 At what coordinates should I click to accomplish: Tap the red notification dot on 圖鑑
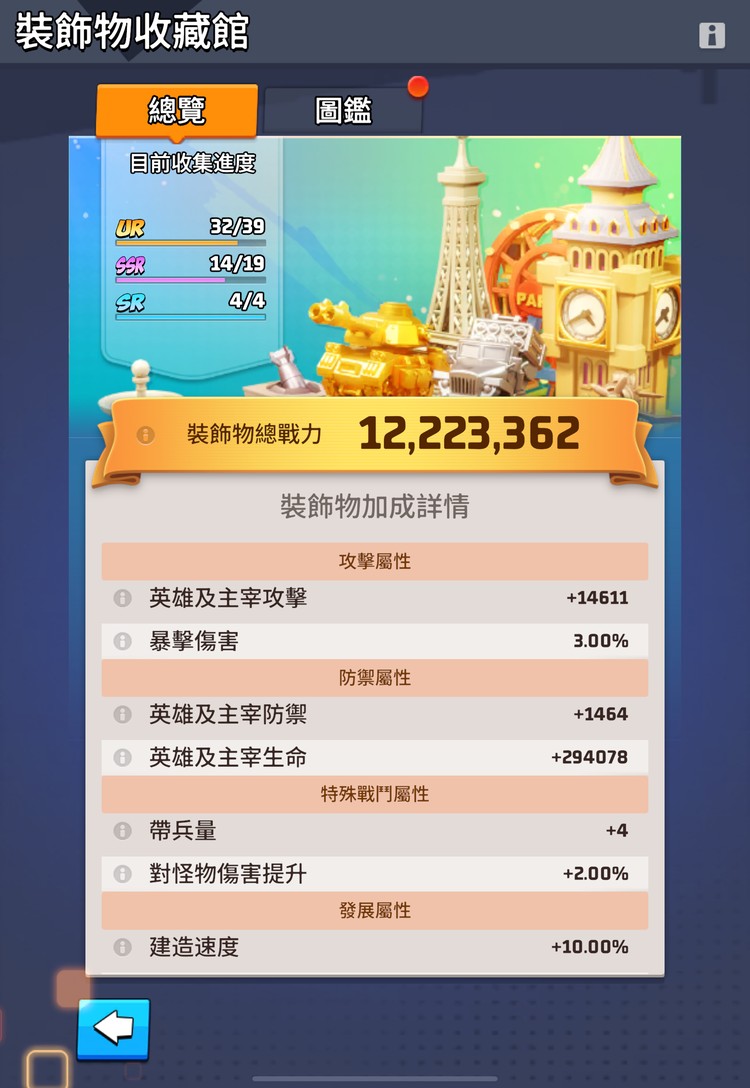tap(418, 87)
